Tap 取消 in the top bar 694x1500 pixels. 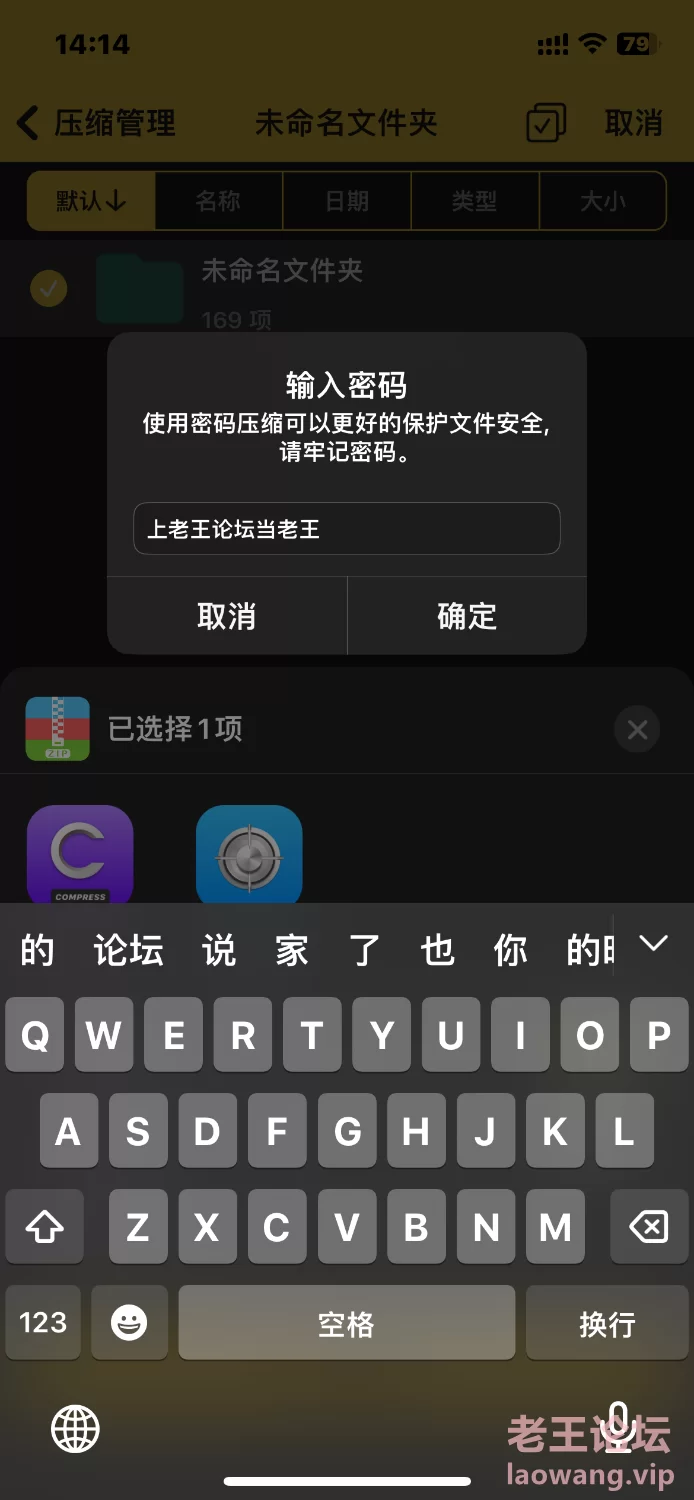(x=633, y=123)
